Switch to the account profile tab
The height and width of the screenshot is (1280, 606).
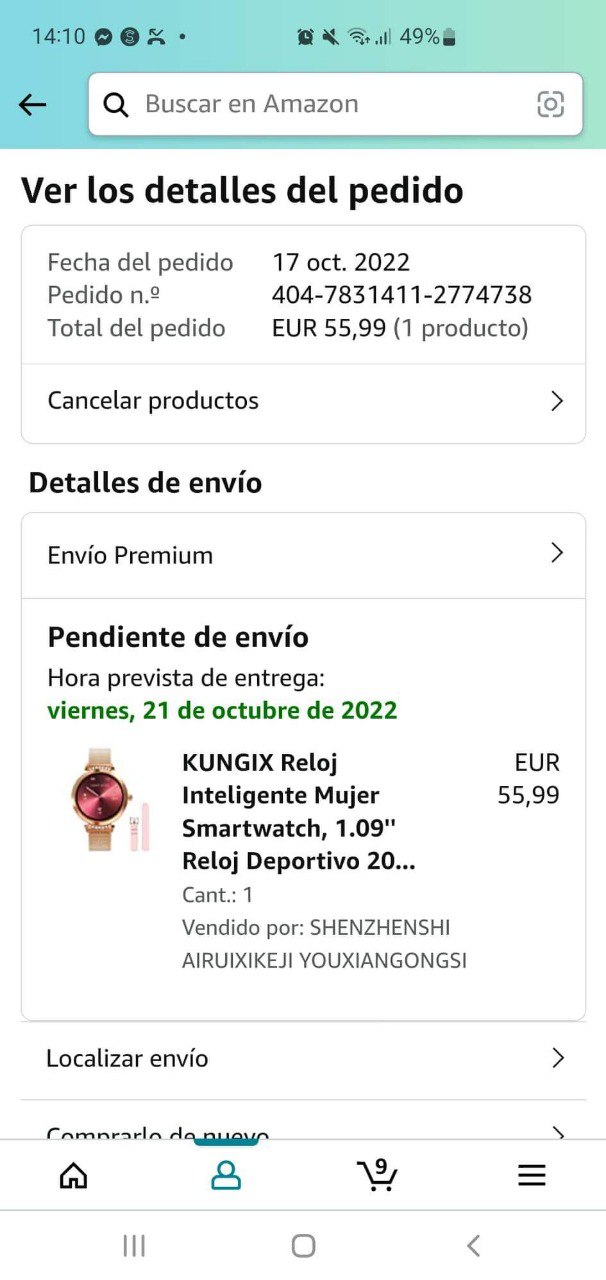tap(226, 1175)
